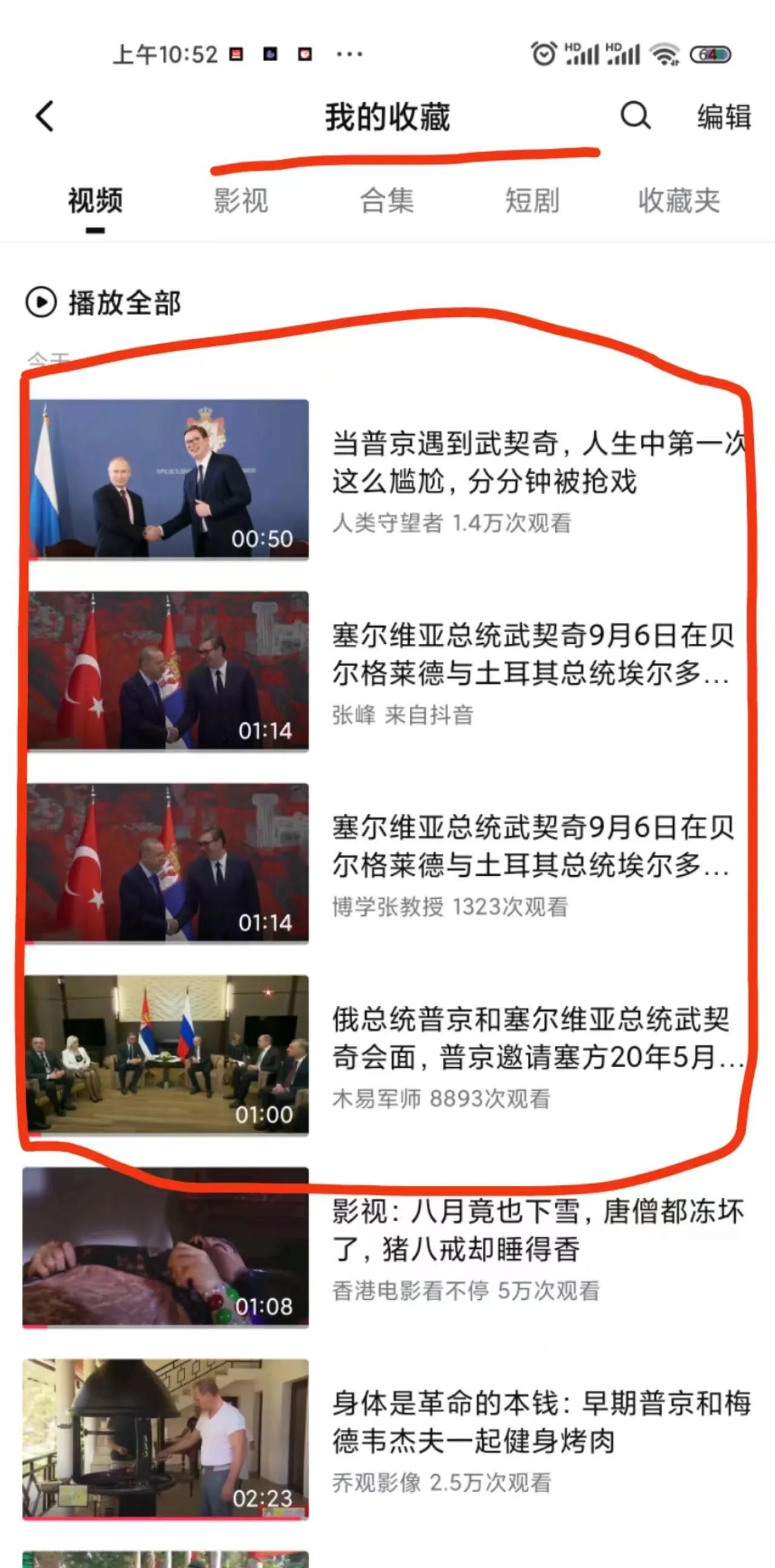The height and width of the screenshot is (1568, 775).
Task: Open 博学张教授's 武契奇 video
Action: (x=389, y=864)
